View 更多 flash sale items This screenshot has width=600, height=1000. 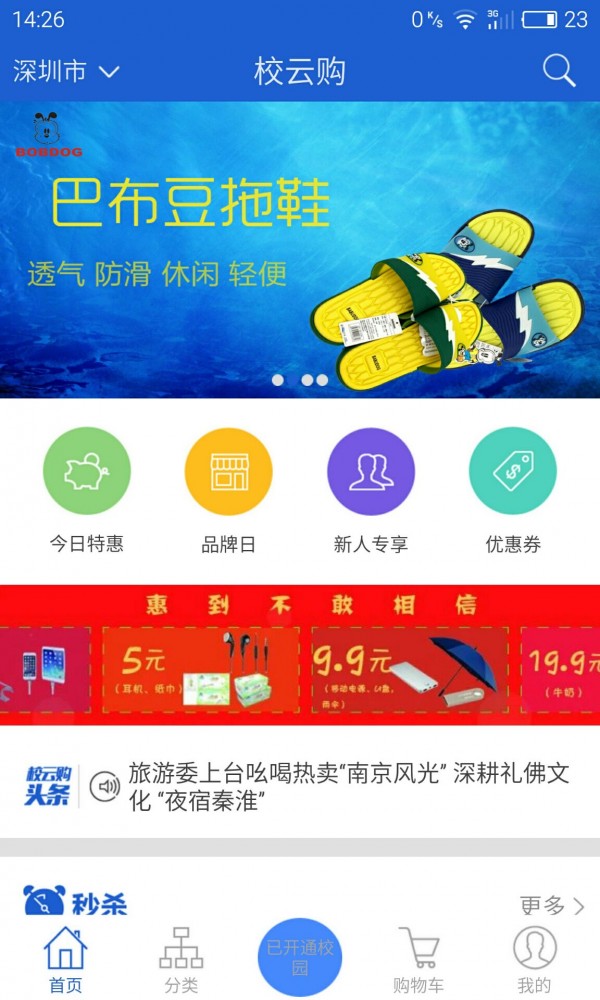pyautogui.click(x=552, y=906)
